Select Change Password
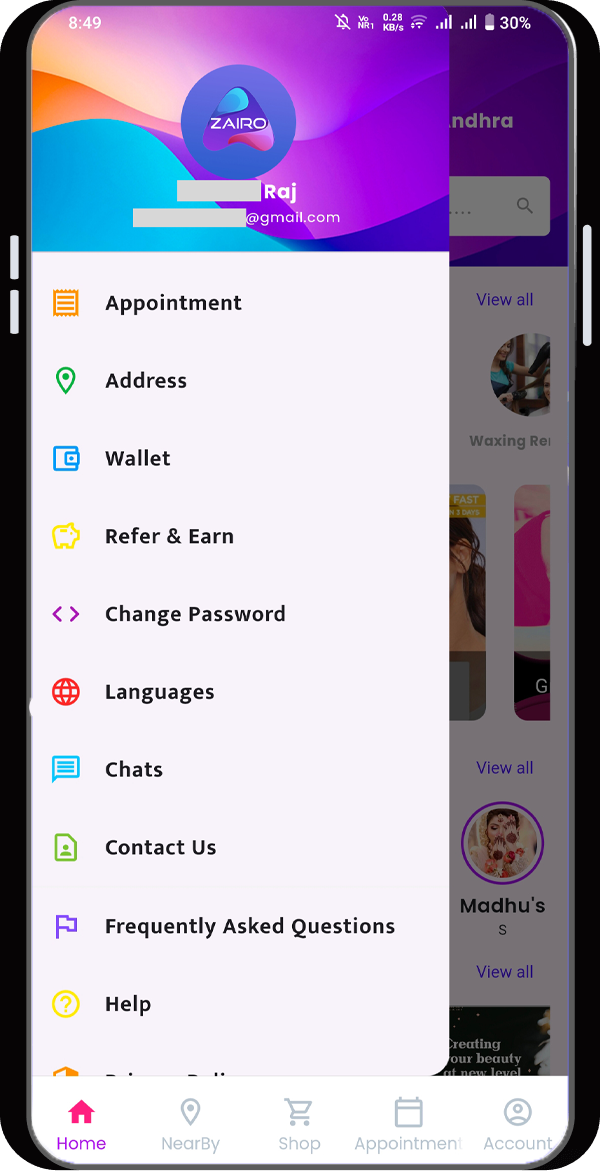The width and height of the screenshot is (601, 1171). 195,614
